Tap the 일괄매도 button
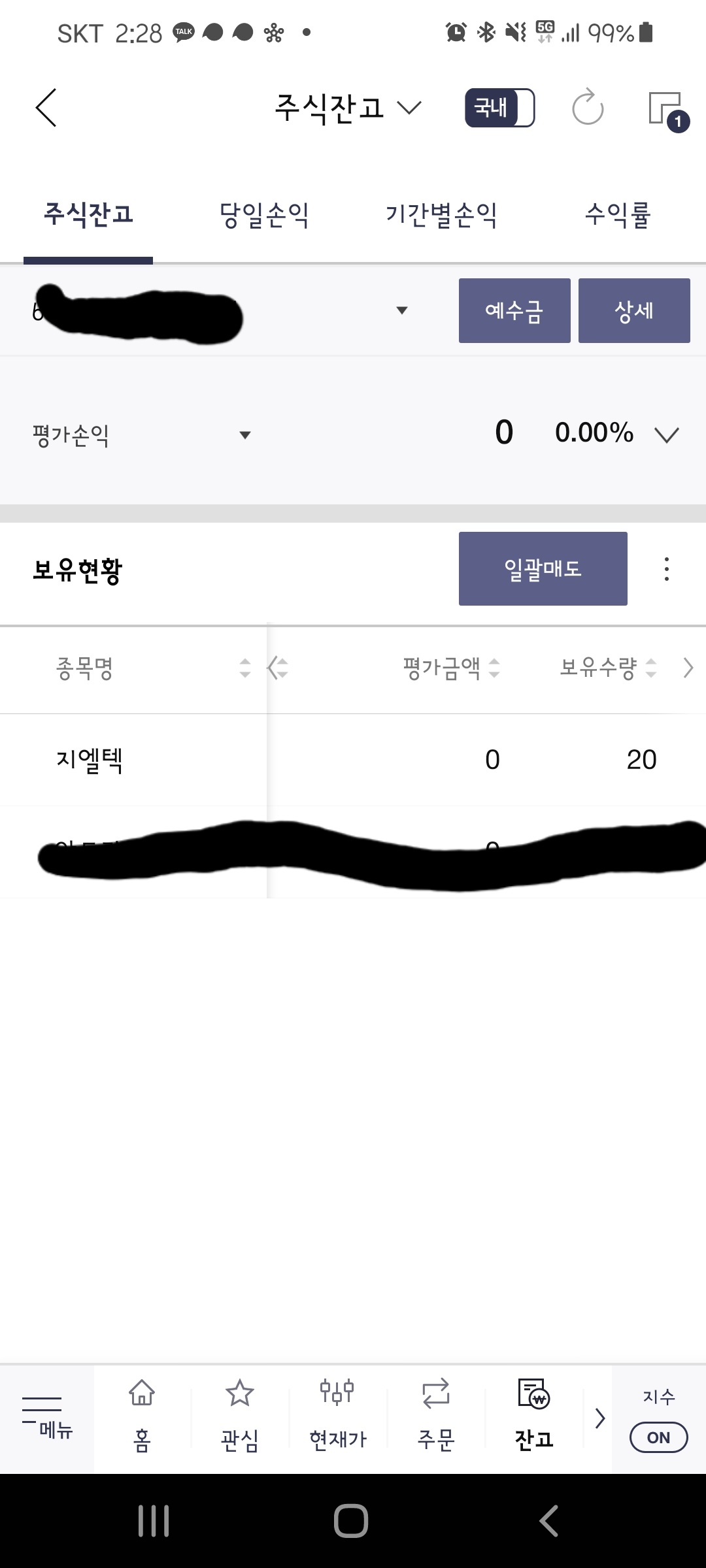The image size is (706, 1568). (x=543, y=568)
